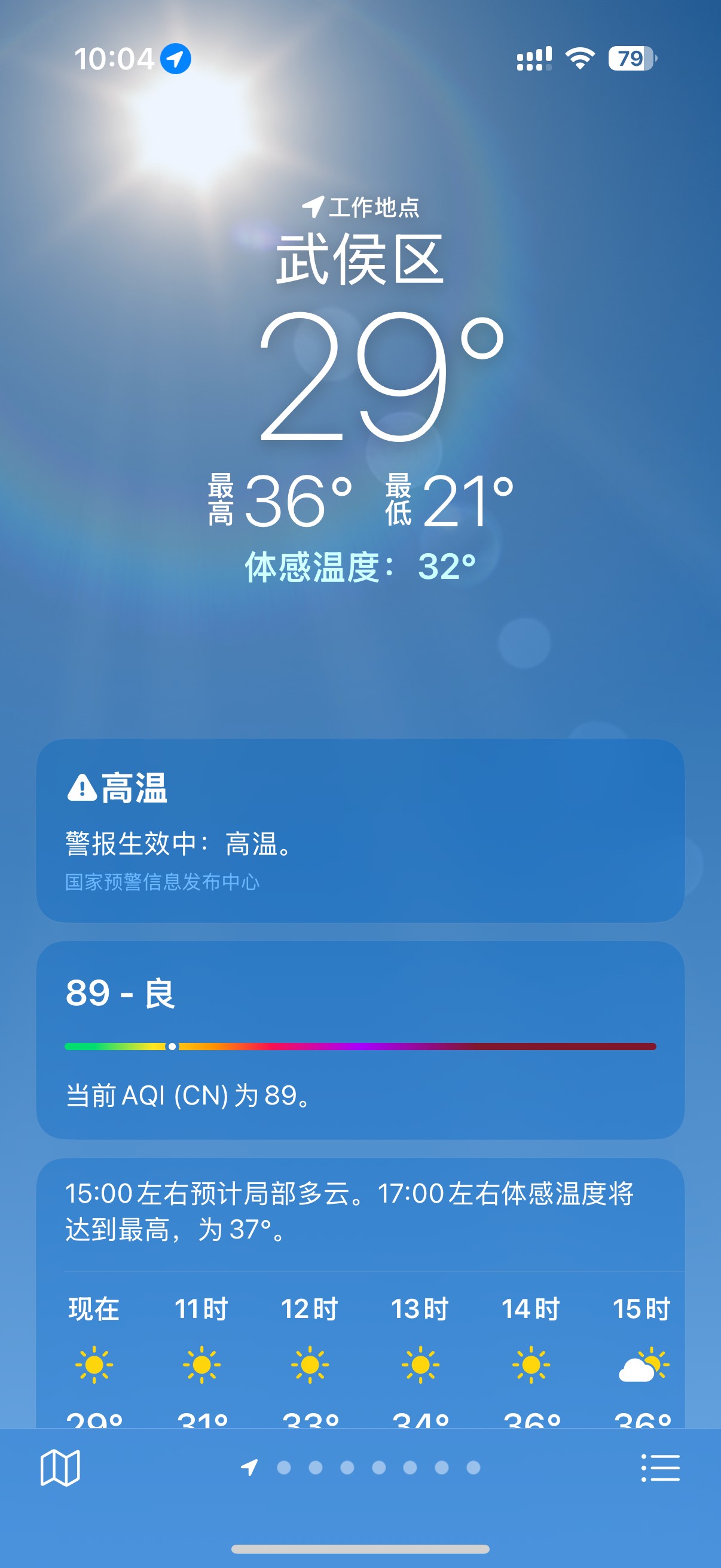Tap the page indicator dots
The image size is (721, 1568).
(362, 1468)
